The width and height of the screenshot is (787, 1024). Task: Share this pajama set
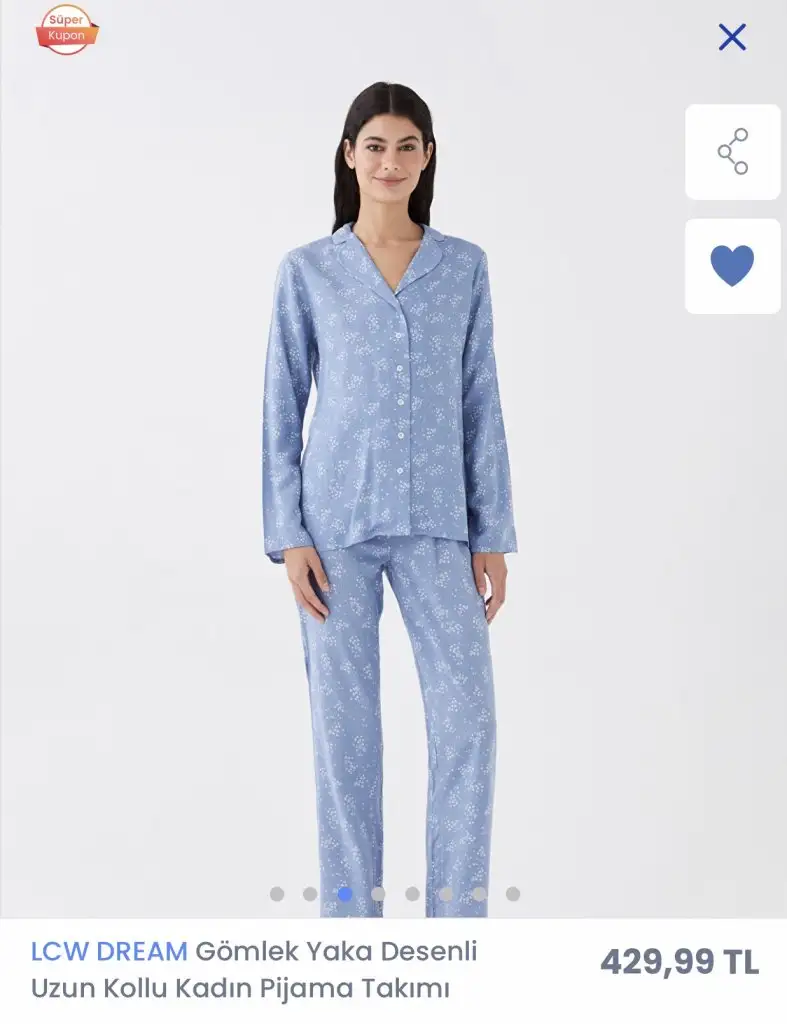click(x=732, y=152)
